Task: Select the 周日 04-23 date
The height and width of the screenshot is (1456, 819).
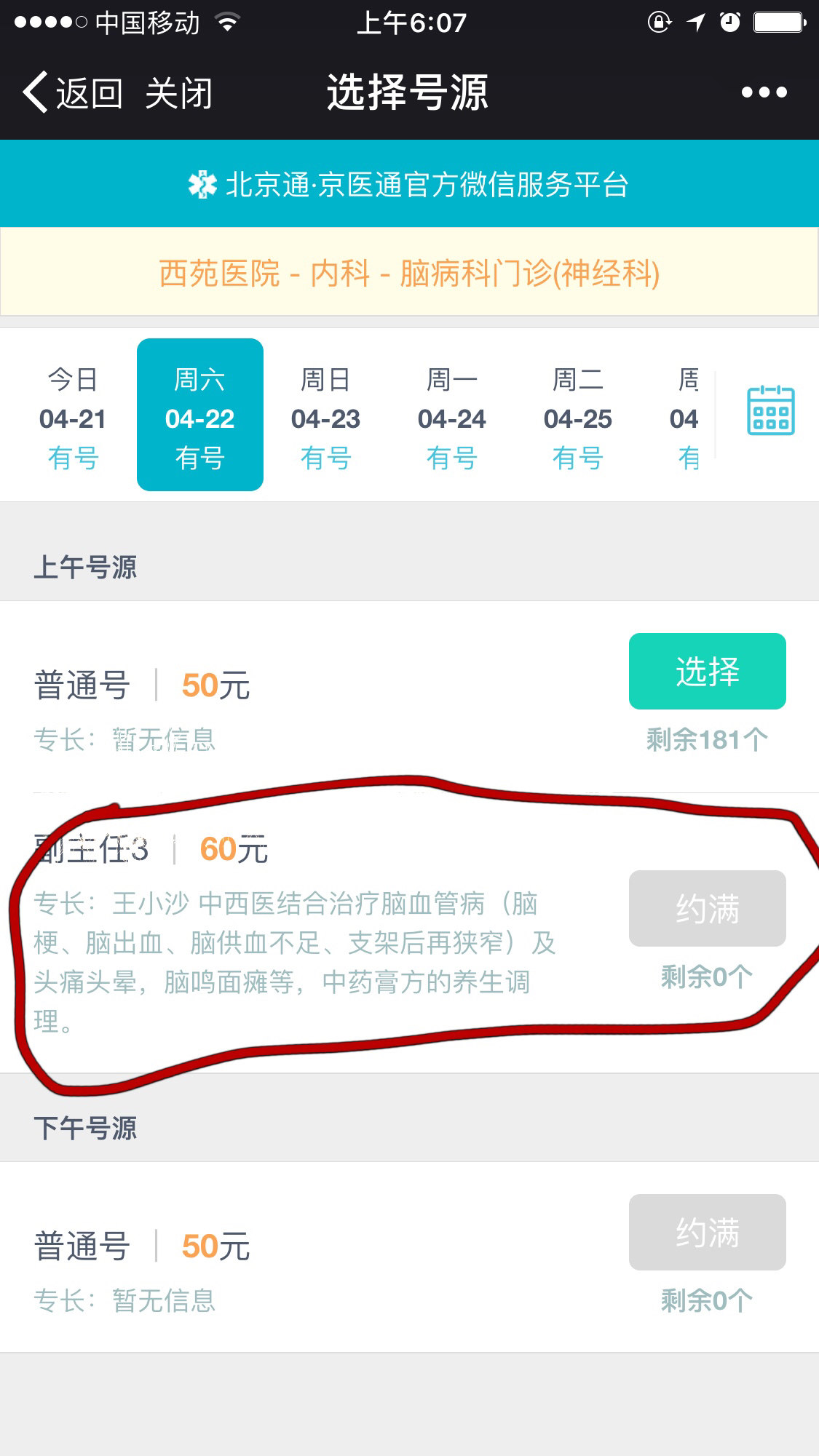Action: point(326,416)
